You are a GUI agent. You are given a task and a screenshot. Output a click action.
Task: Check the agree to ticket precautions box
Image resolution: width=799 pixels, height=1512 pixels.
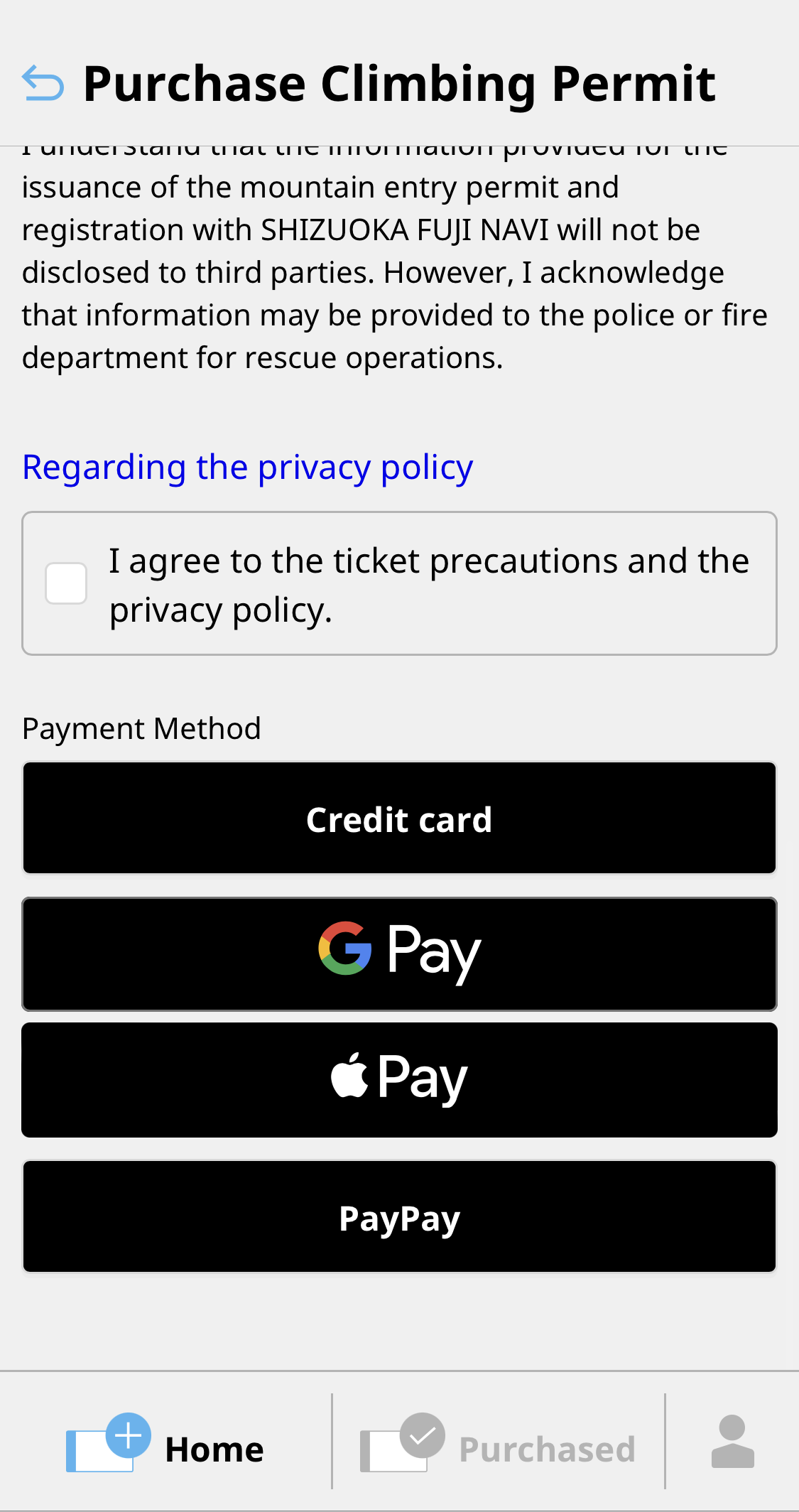[66, 583]
